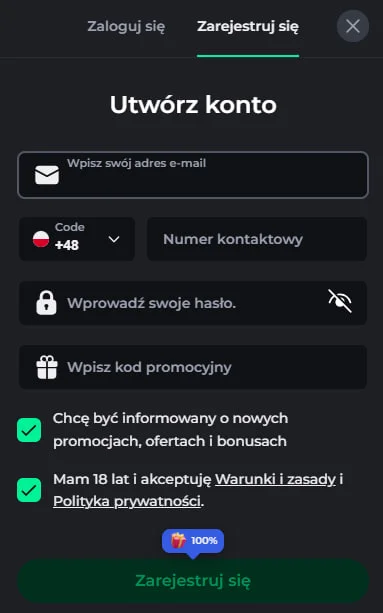
Task: Open the Warunki i zasady link
Action: click(275, 479)
